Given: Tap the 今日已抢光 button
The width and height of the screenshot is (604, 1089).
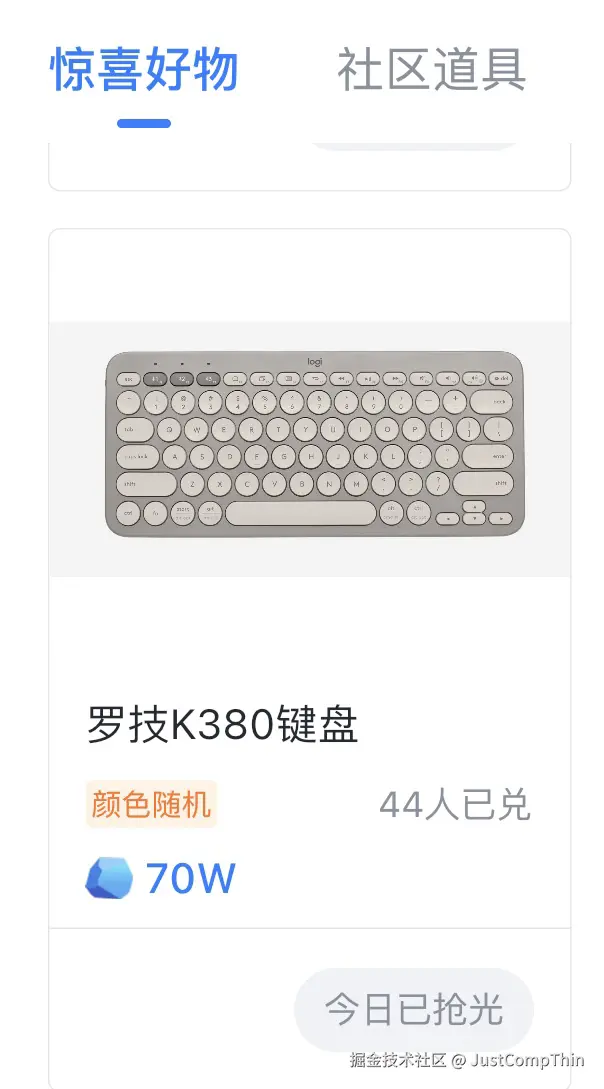Looking at the screenshot, I should [413, 1010].
